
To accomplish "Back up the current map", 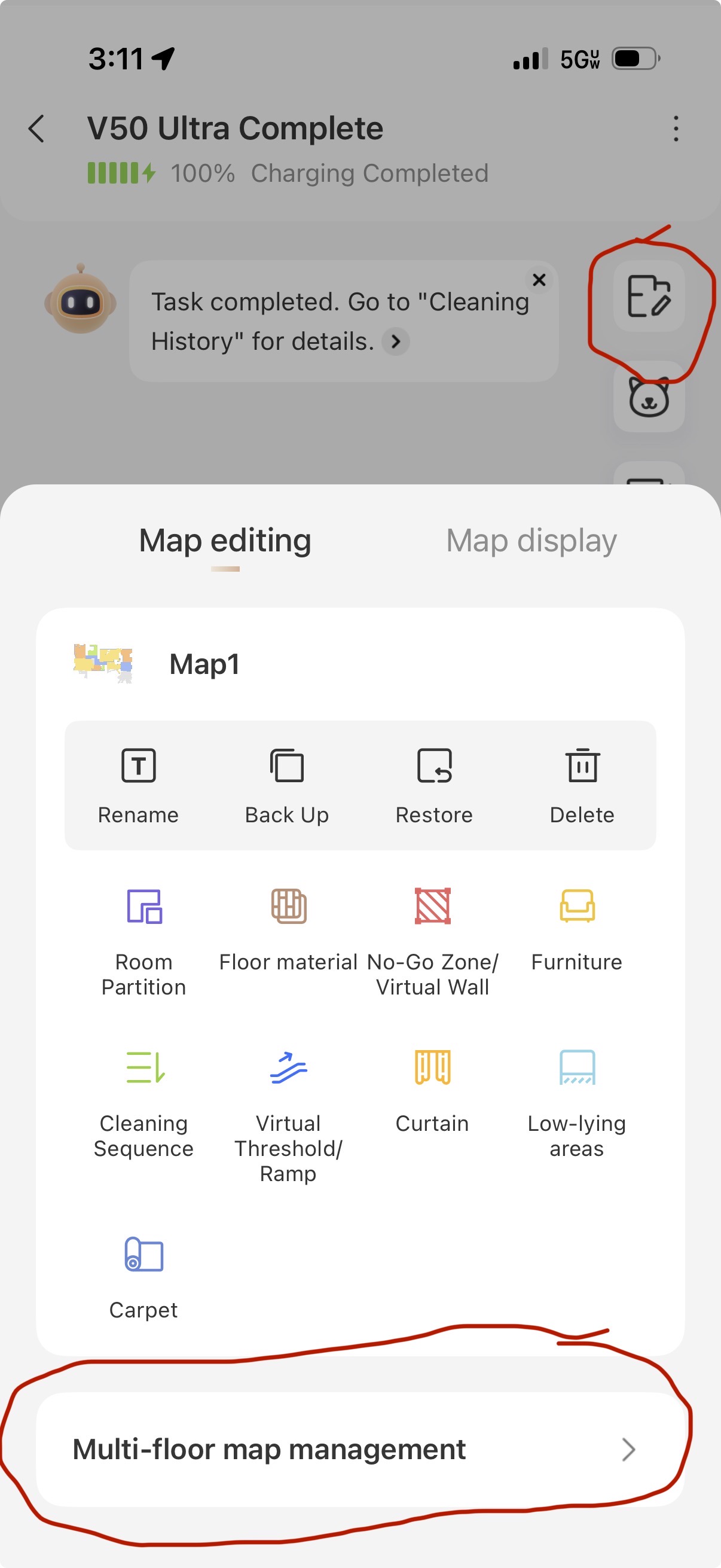I will pos(286,785).
